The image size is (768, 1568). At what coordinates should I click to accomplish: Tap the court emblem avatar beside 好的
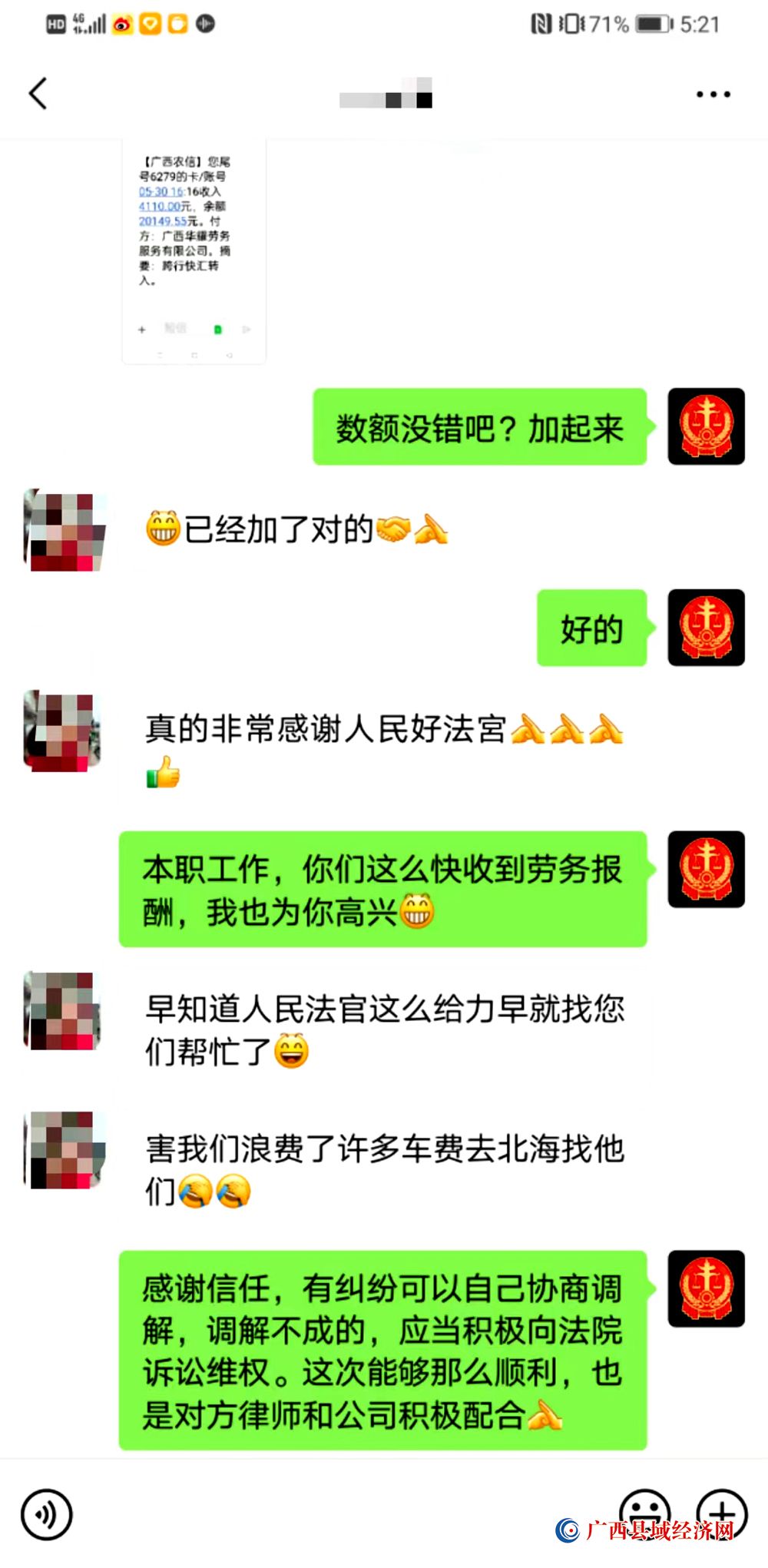pos(706,627)
